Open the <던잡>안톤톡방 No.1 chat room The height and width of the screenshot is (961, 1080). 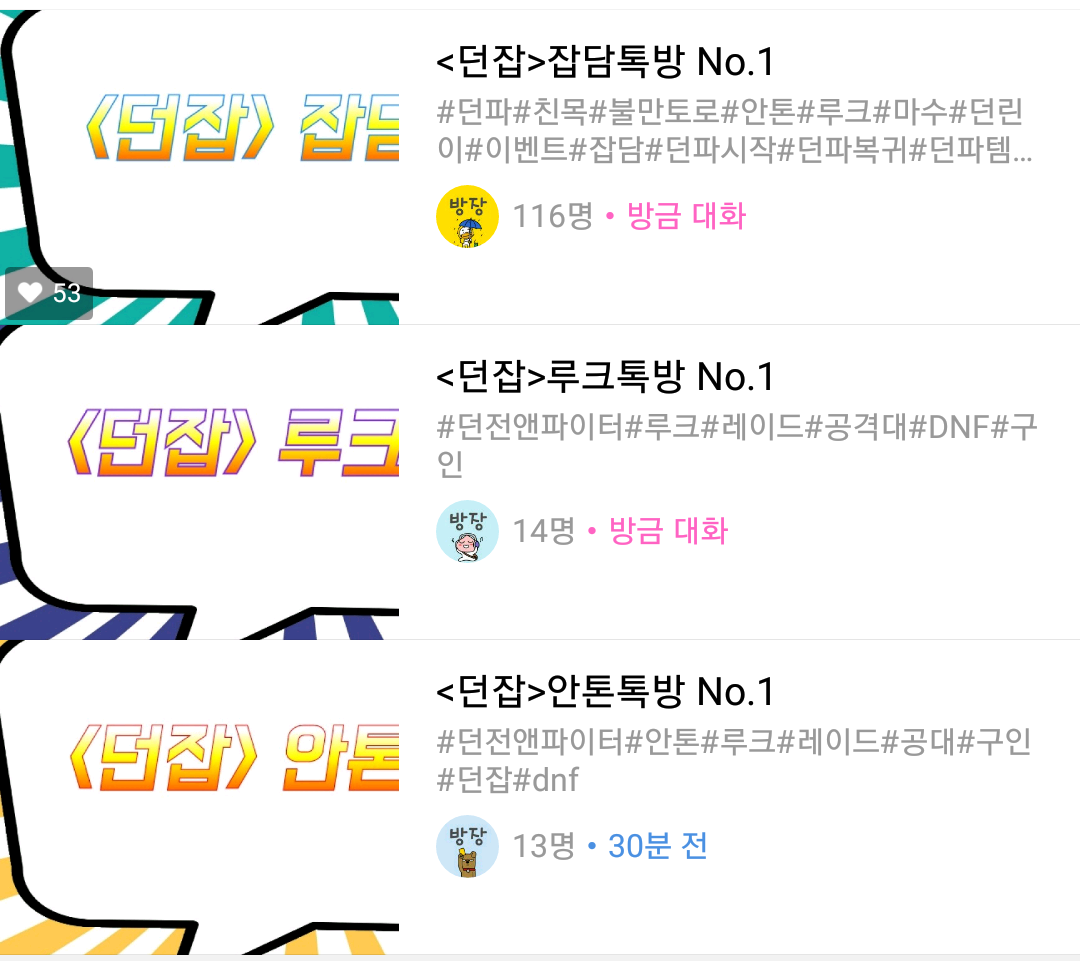point(605,692)
